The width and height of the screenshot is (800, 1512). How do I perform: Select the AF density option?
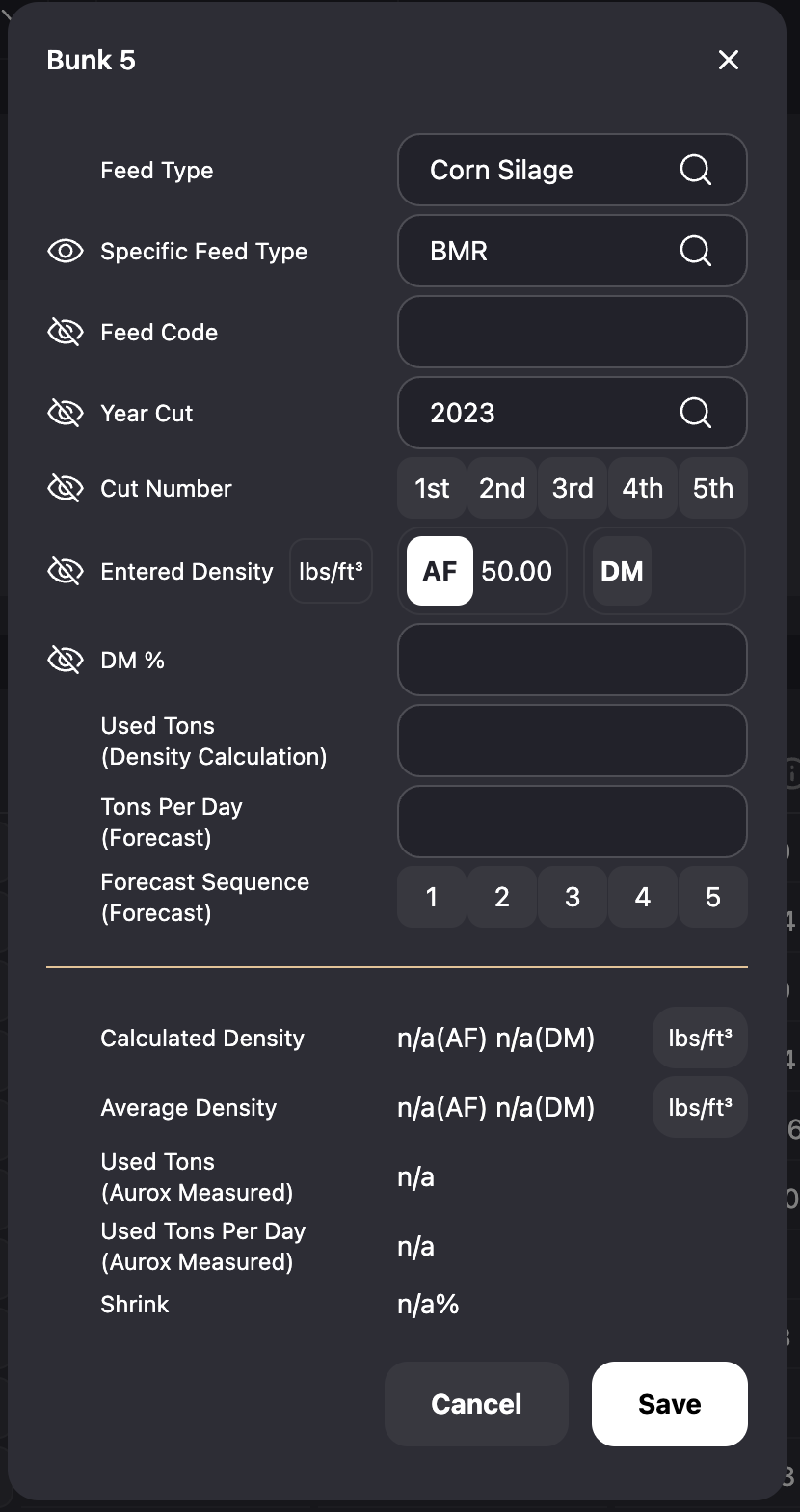pyautogui.click(x=439, y=571)
